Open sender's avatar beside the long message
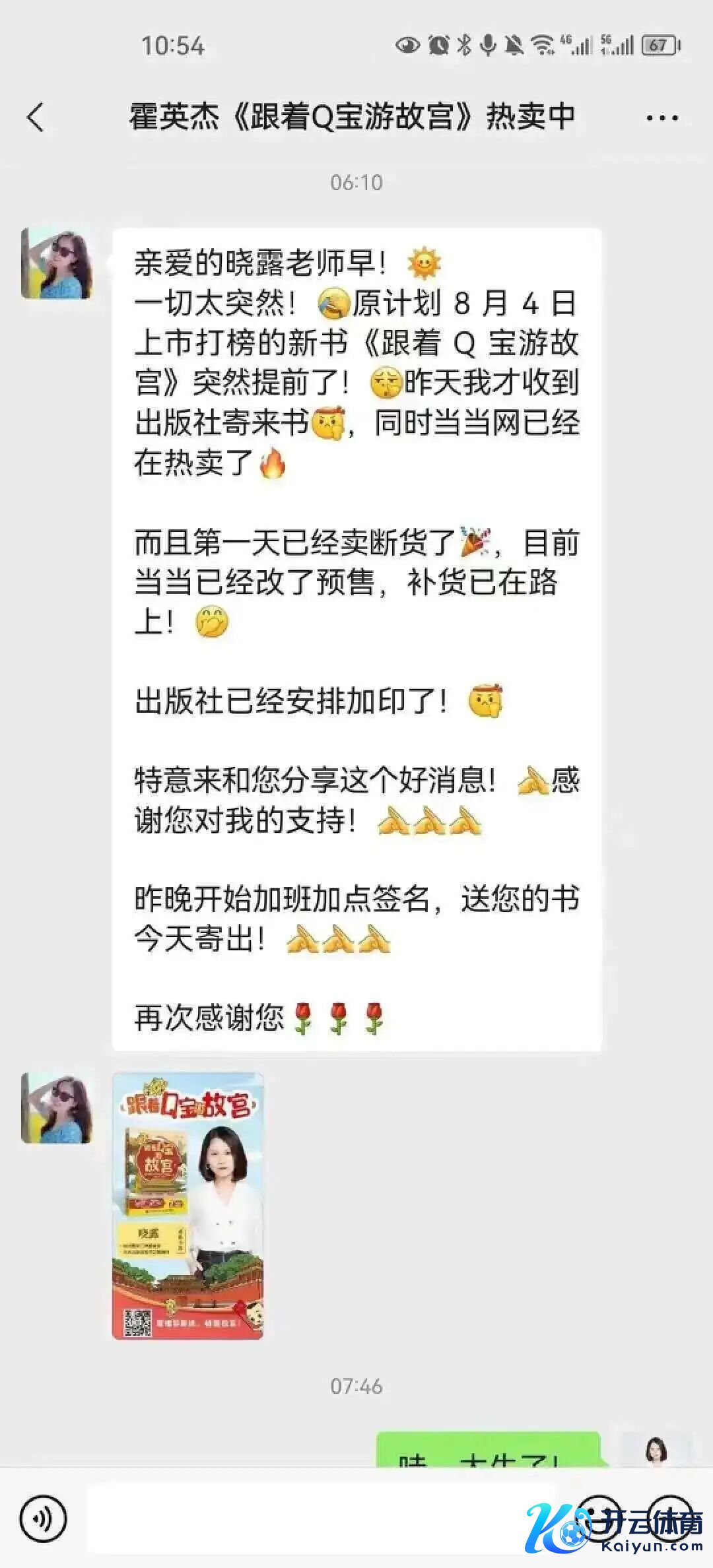713x1568 pixels. pos(57,264)
